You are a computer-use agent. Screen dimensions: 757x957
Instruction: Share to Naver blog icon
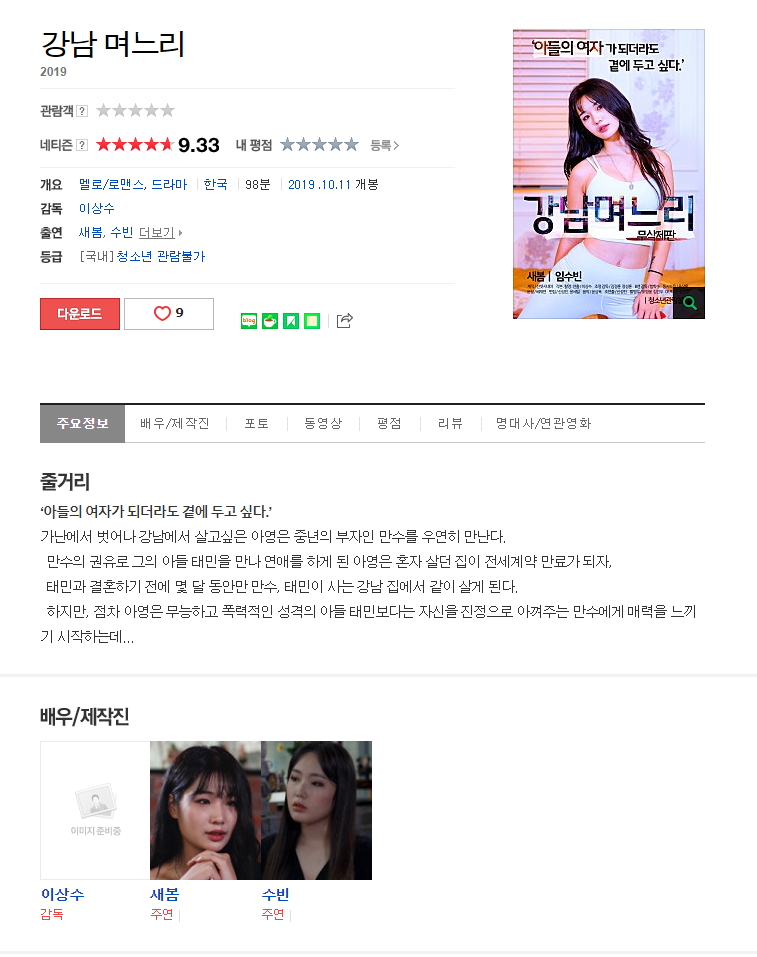249,321
